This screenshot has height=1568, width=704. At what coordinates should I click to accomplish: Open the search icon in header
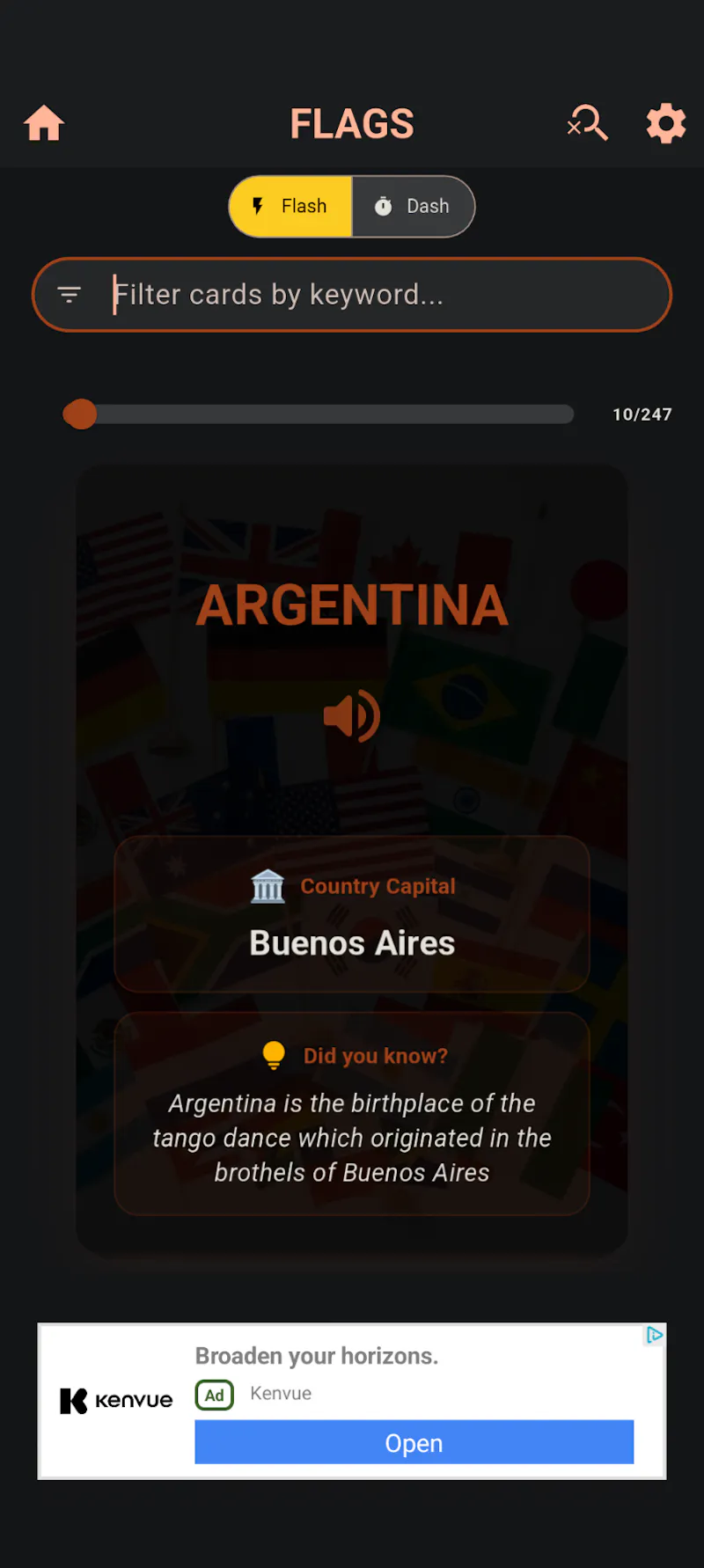[x=588, y=123]
